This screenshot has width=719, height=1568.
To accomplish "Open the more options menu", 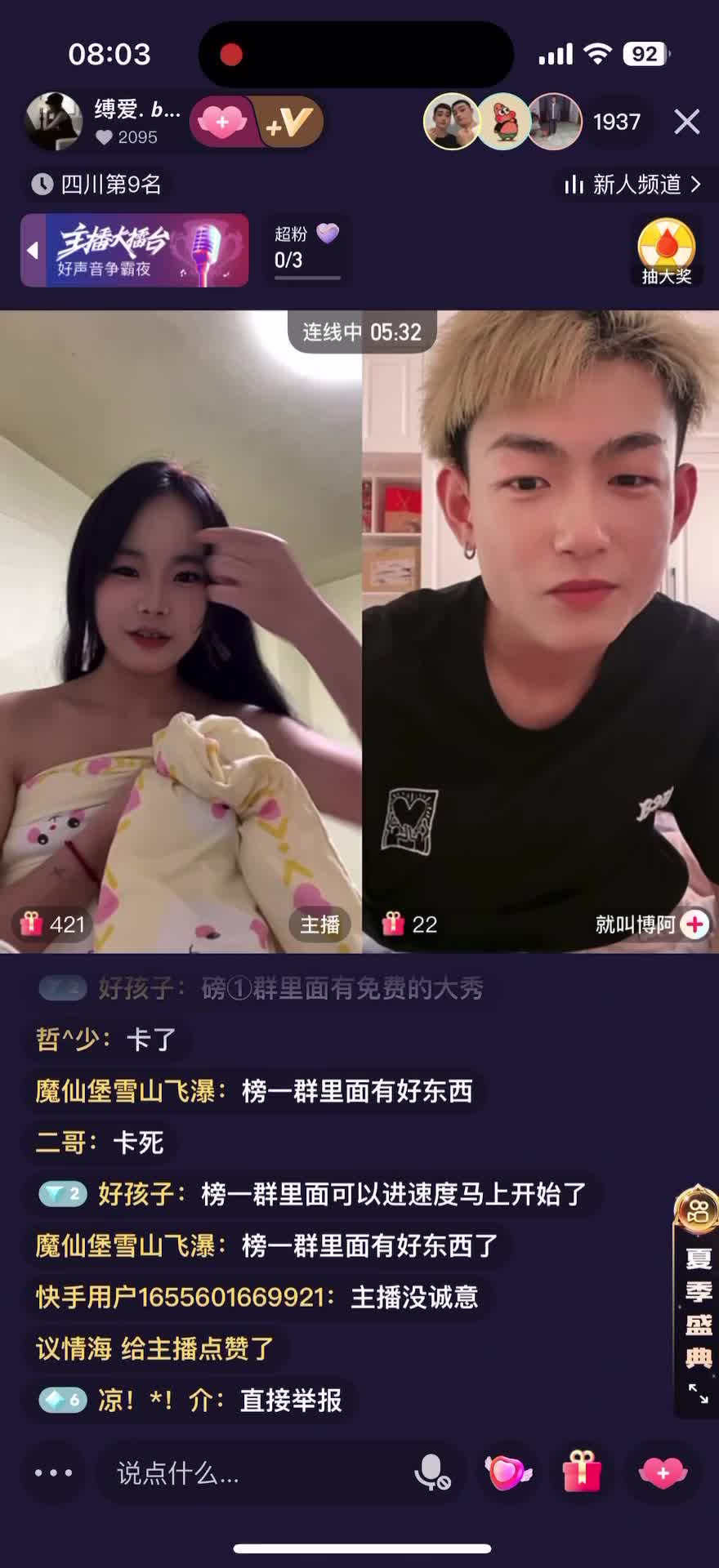I will coord(54,1473).
